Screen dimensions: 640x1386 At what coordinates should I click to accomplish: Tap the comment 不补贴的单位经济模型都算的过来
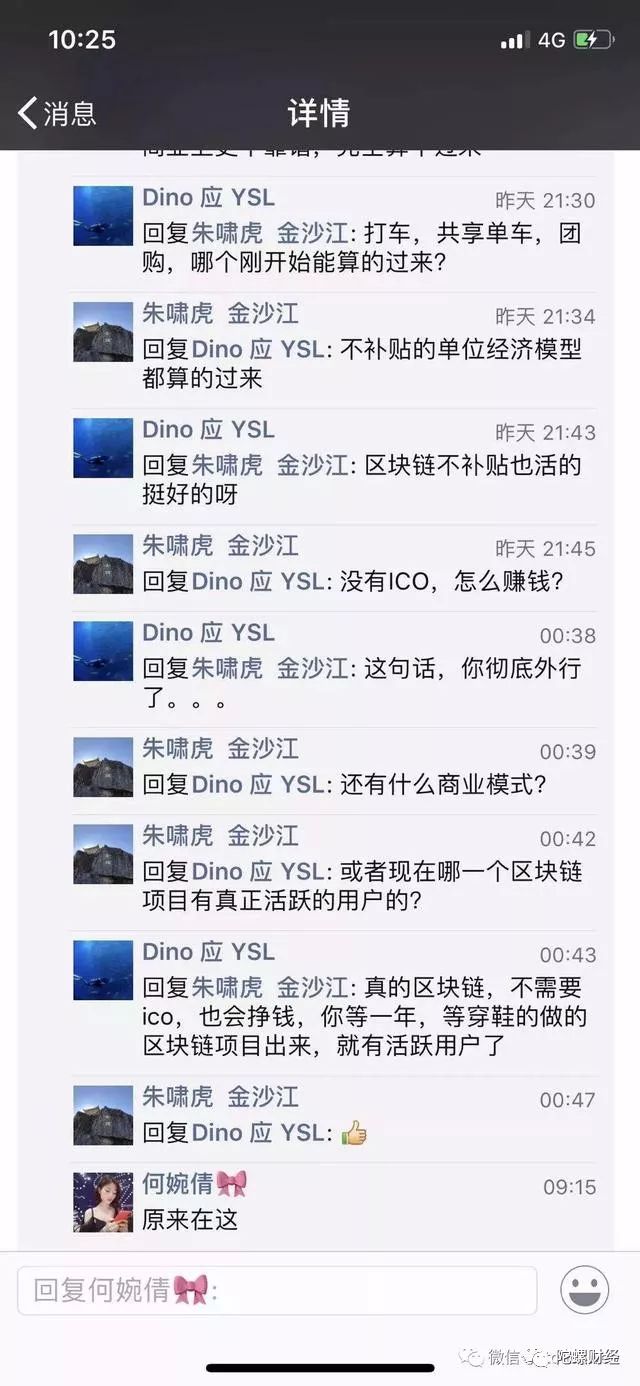point(360,363)
